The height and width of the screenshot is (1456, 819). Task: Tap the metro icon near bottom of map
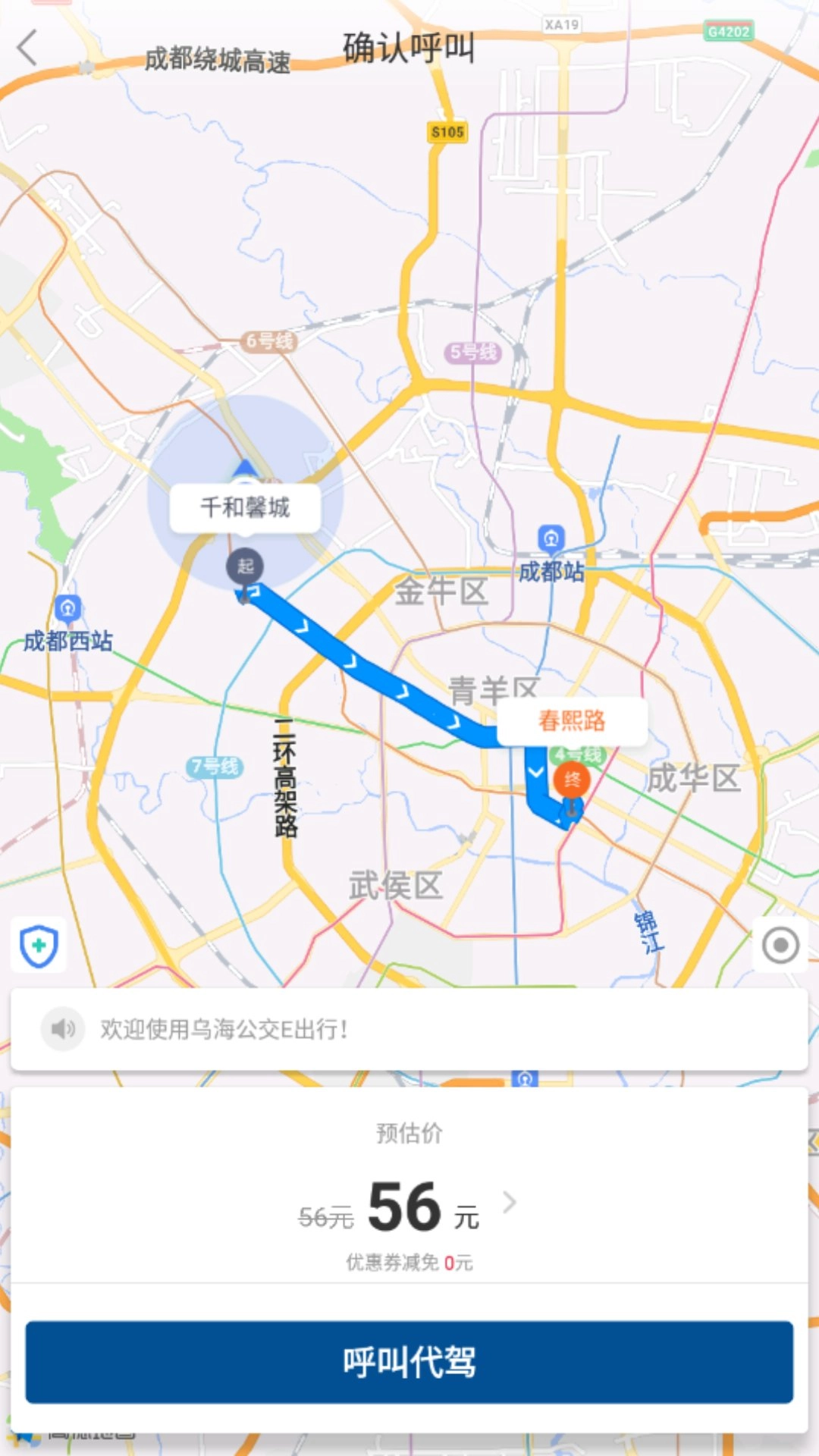pos(525,1077)
